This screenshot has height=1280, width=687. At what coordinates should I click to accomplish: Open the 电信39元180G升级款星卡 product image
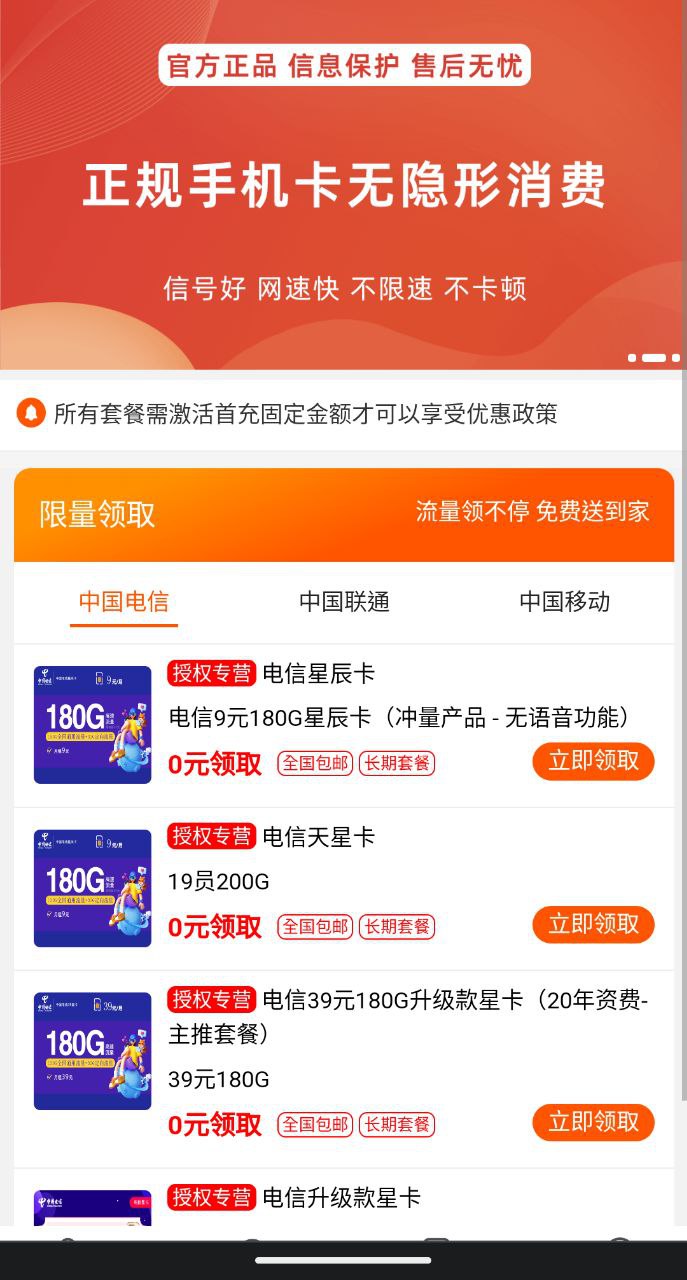[x=92, y=1051]
